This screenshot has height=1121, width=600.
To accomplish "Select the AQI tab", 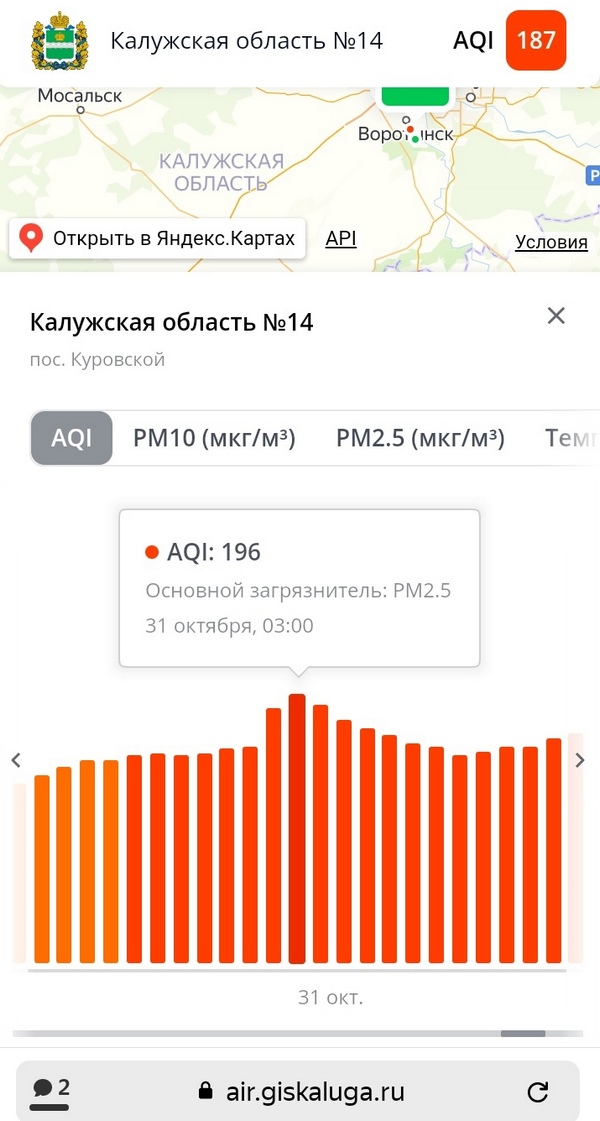I will [x=72, y=438].
